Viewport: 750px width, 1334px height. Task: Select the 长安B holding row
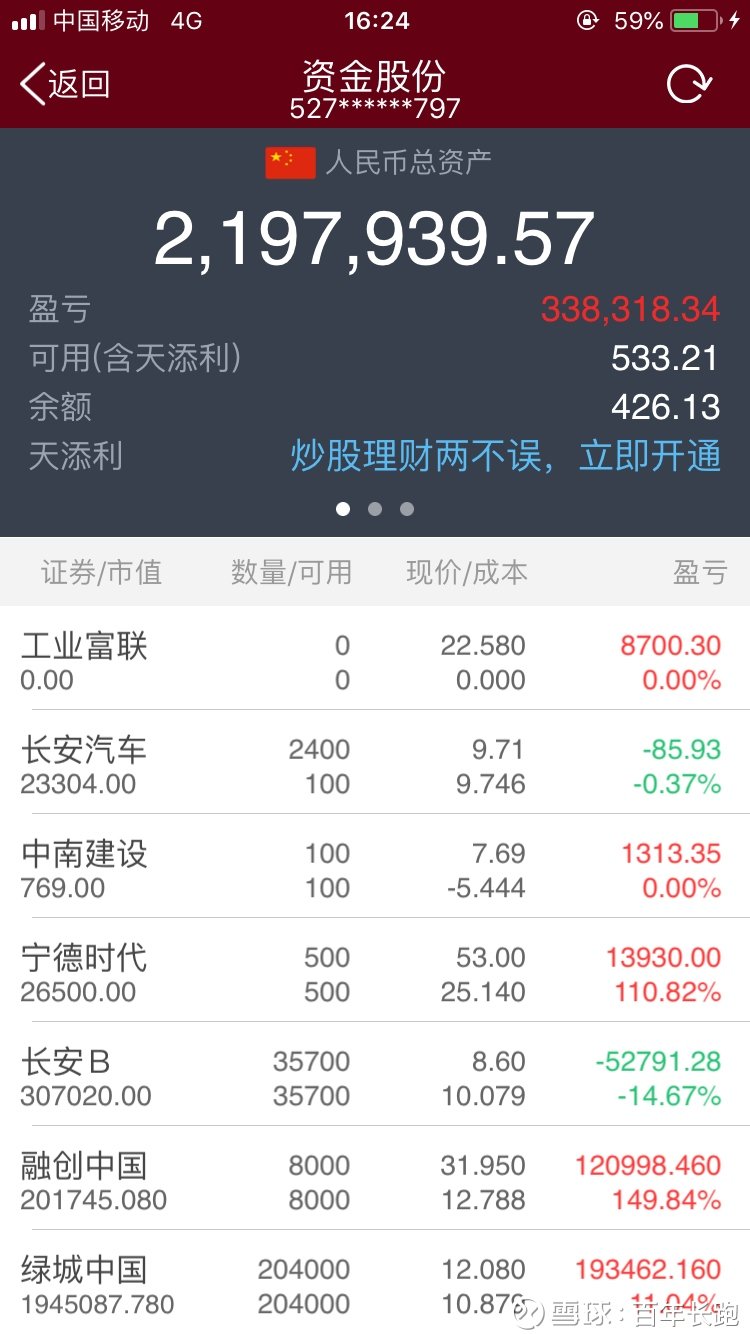[375, 1076]
